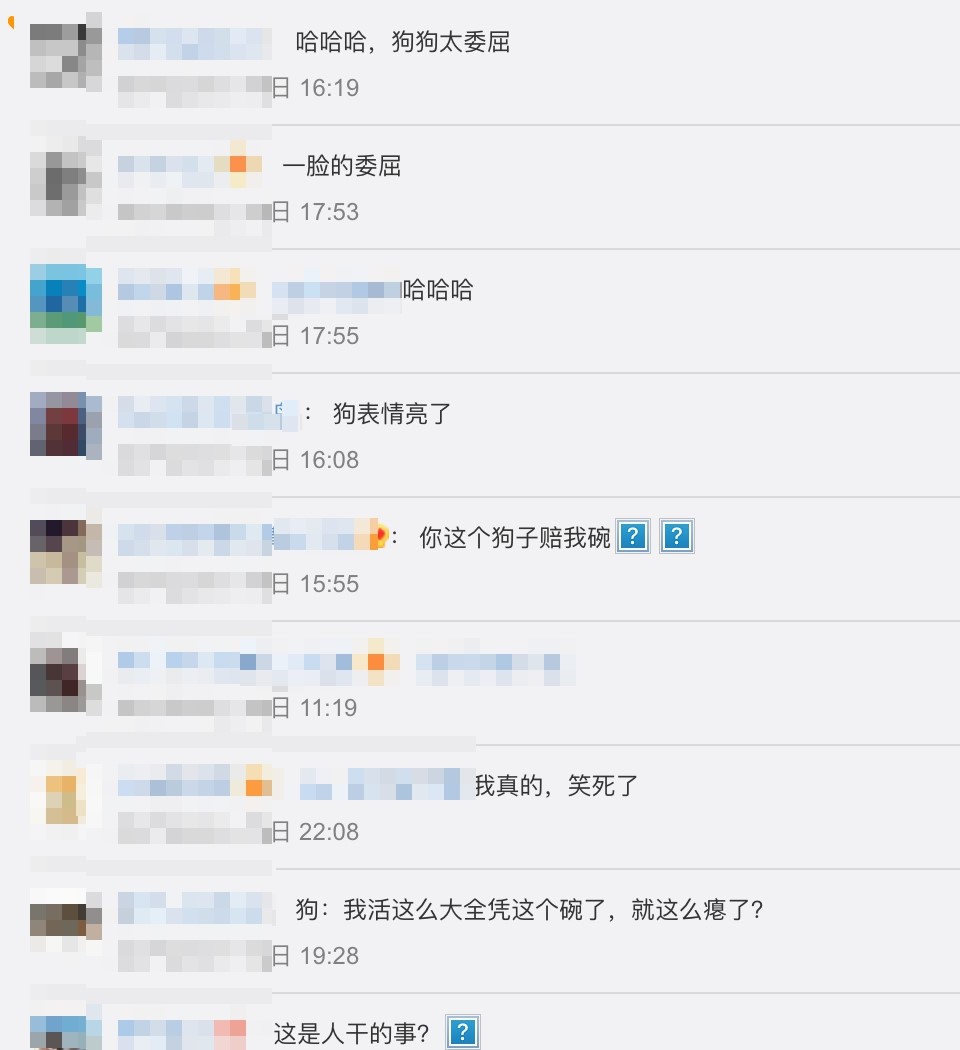Open the comment "我真的，笑死了"
The width and height of the screenshot is (960, 1050).
555,786
